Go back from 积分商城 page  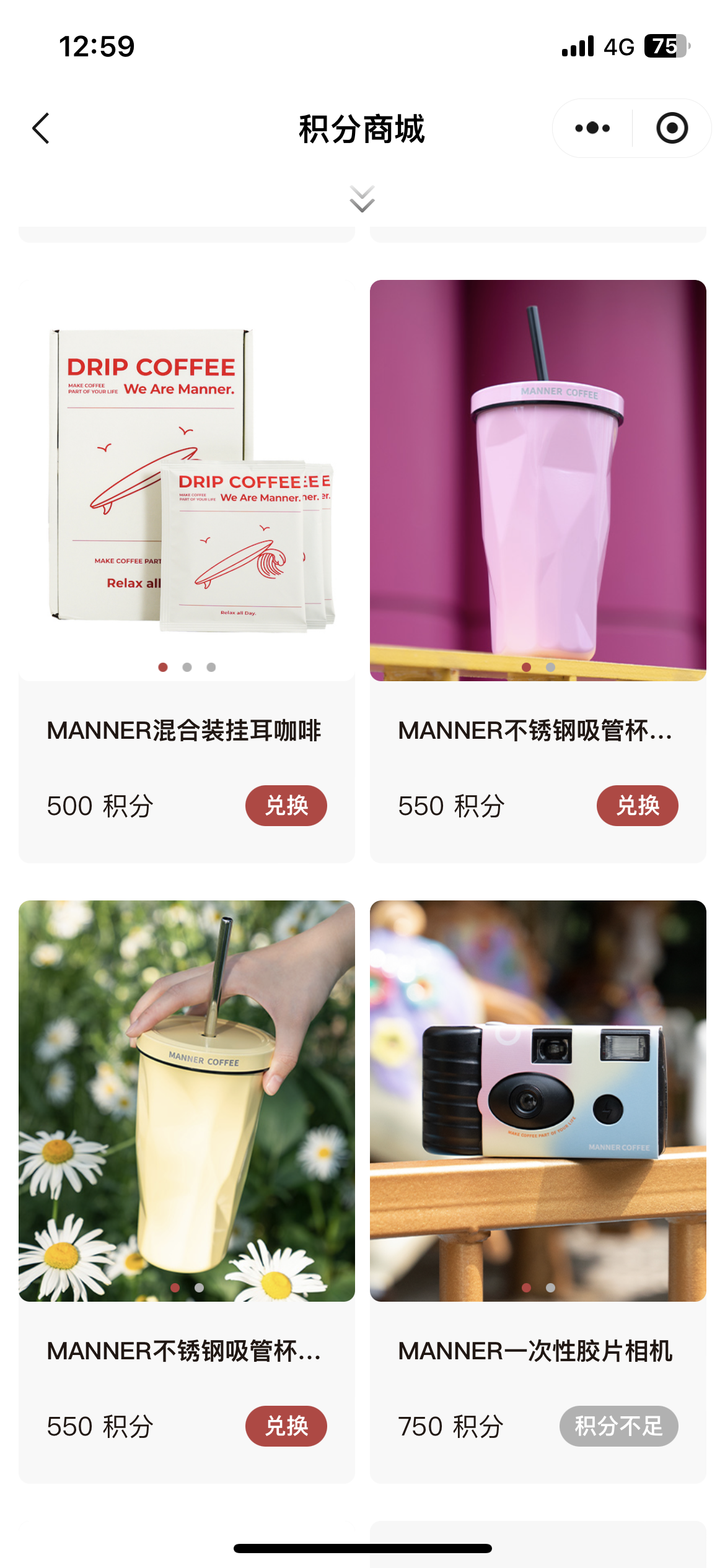coord(41,128)
